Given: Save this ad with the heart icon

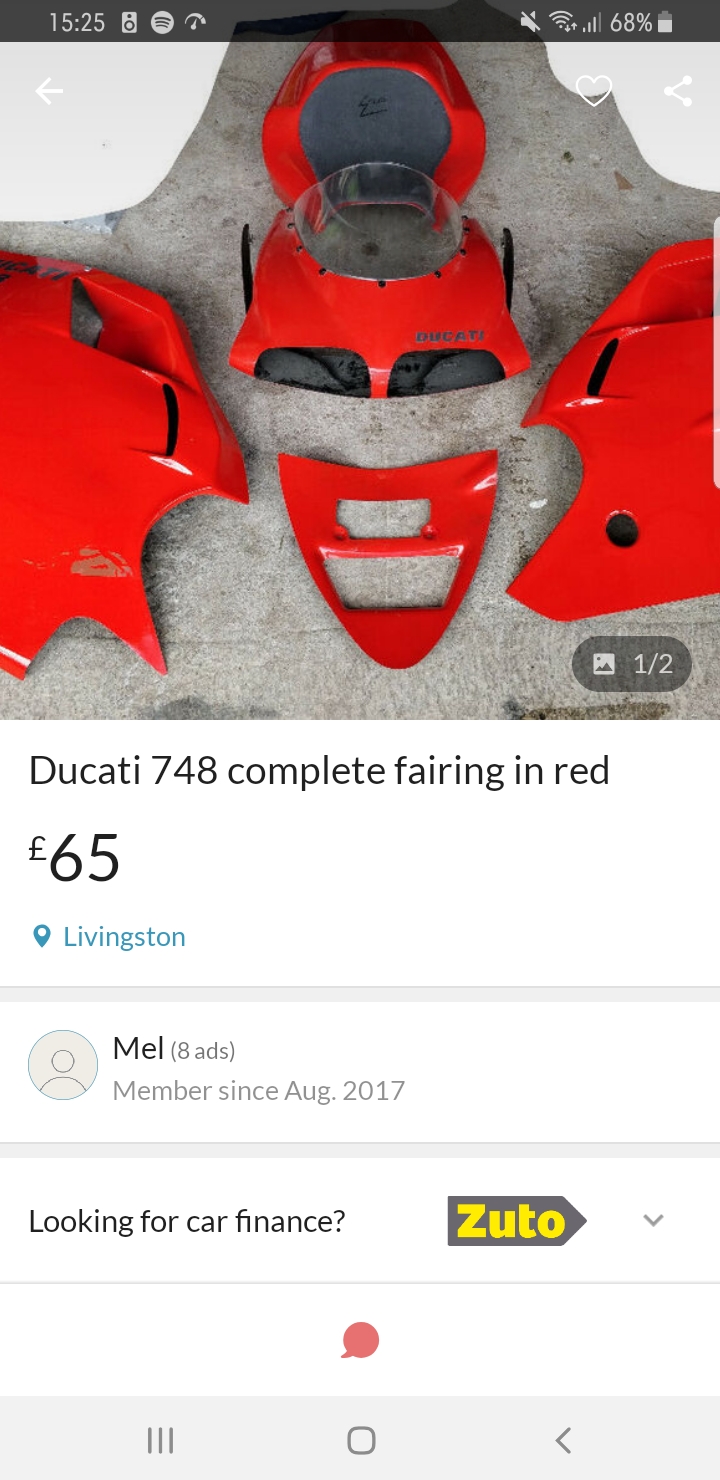Looking at the screenshot, I should [x=593, y=92].
